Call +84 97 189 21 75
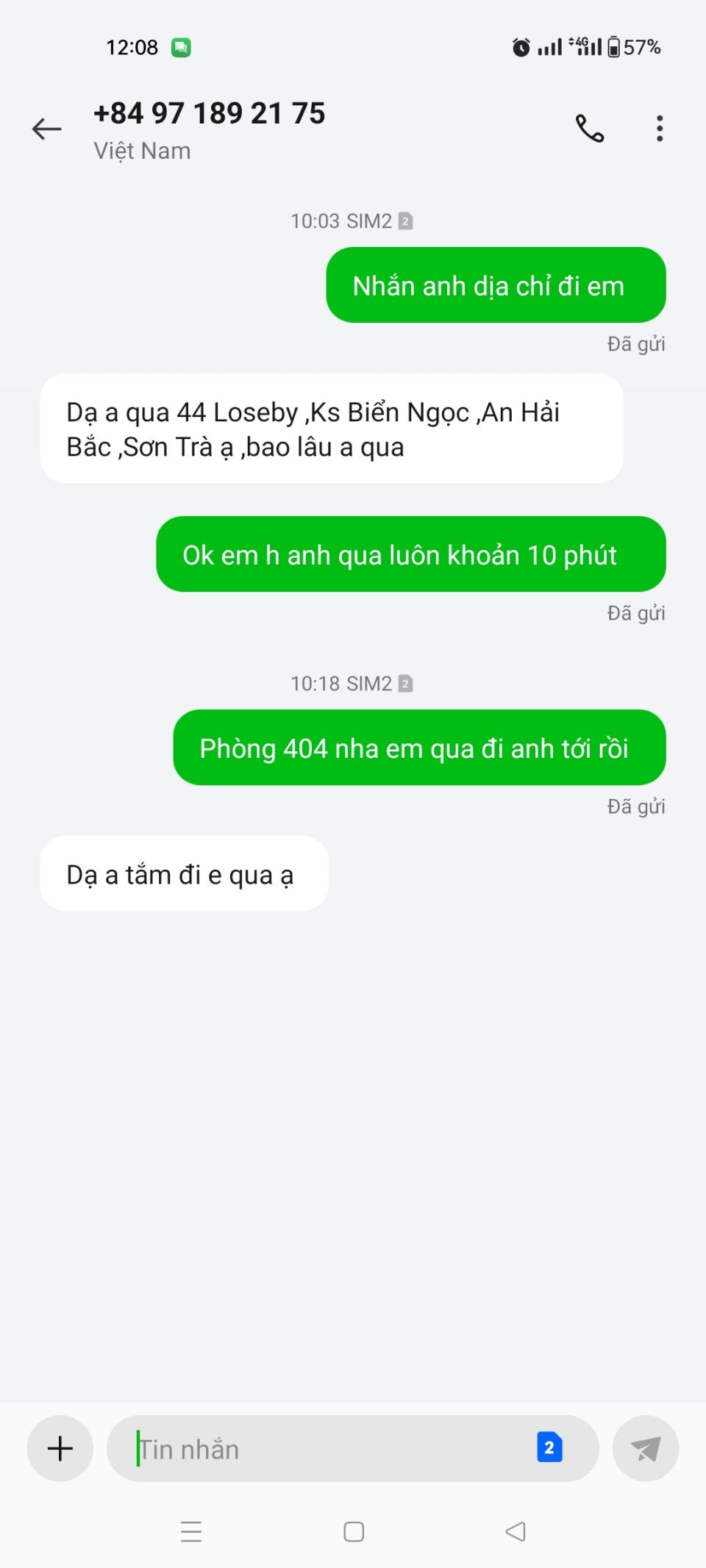 (589, 129)
